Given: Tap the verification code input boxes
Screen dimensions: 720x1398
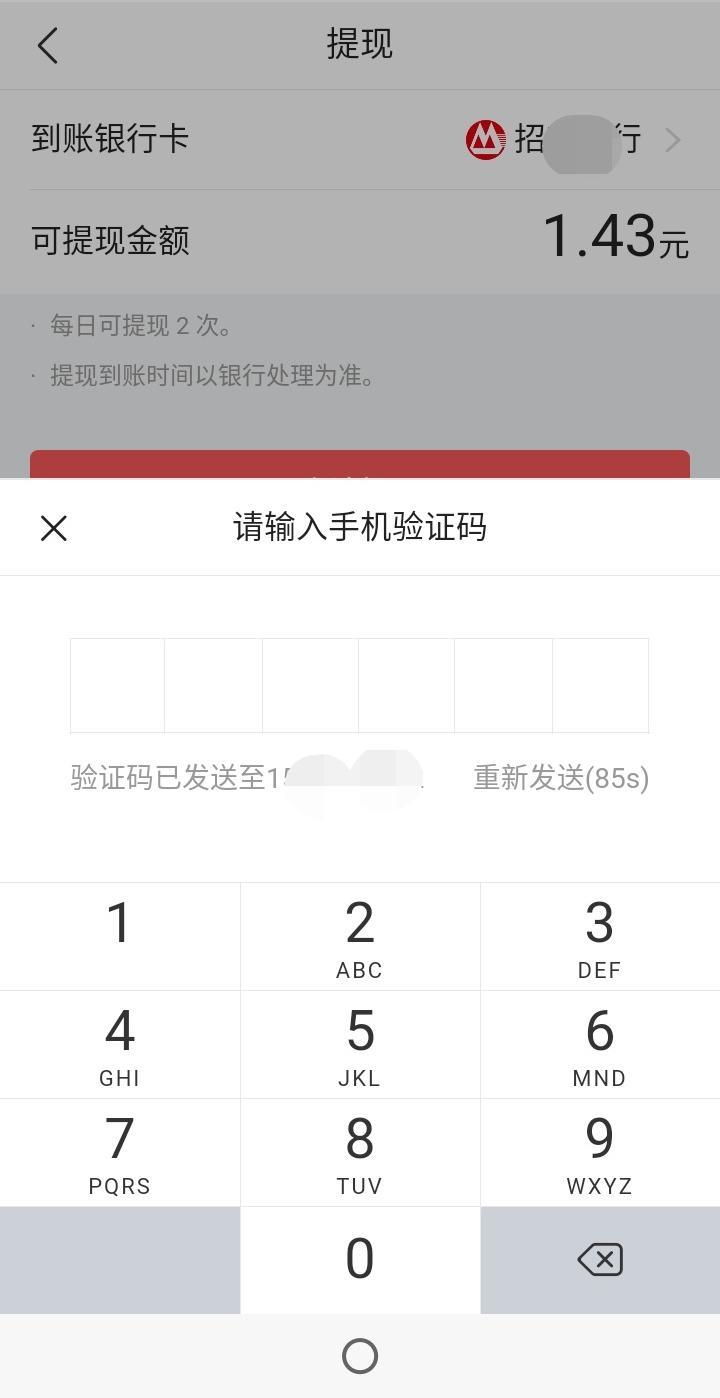Looking at the screenshot, I should click(x=359, y=686).
